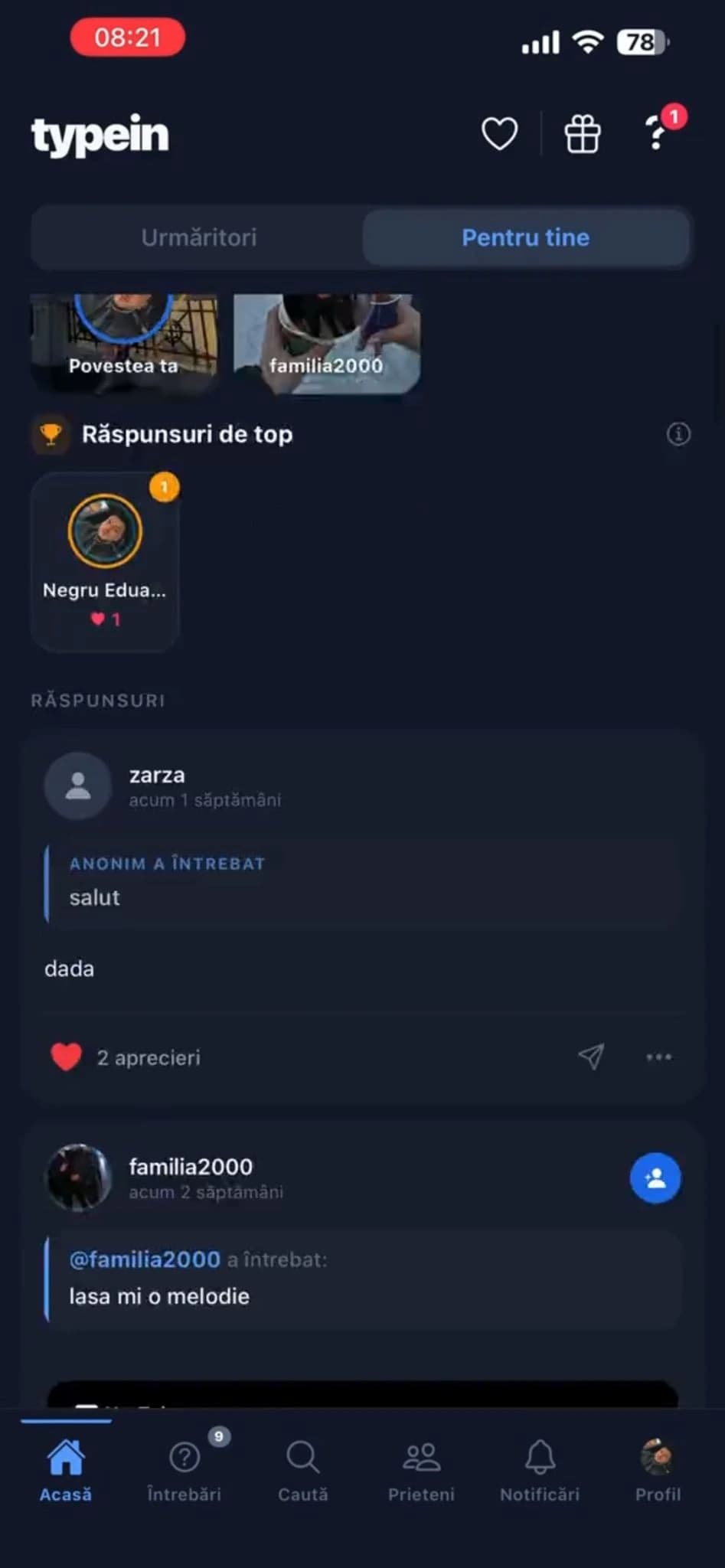View familia2000's story
The height and width of the screenshot is (1568, 725).
point(327,343)
